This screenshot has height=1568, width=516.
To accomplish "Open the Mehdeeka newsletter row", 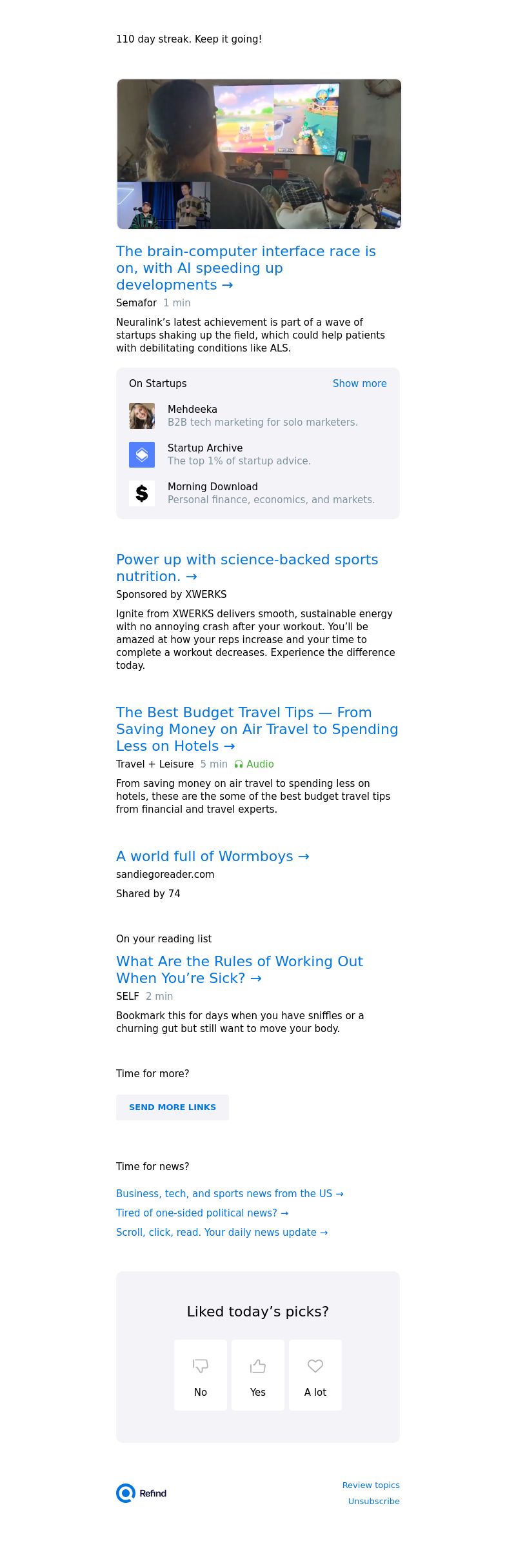I will 258,416.
